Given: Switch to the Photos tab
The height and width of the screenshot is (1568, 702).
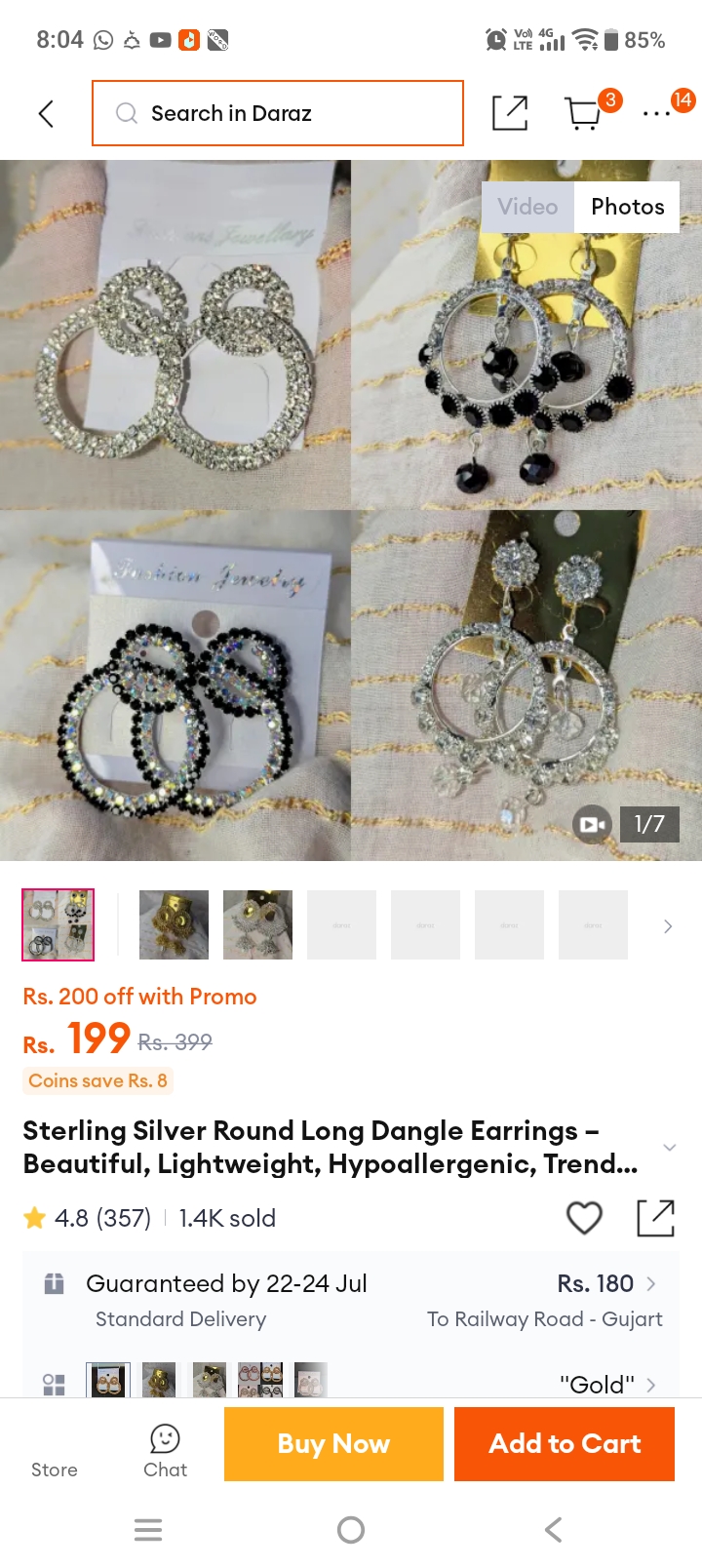Looking at the screenshot, I should [627, 207].
